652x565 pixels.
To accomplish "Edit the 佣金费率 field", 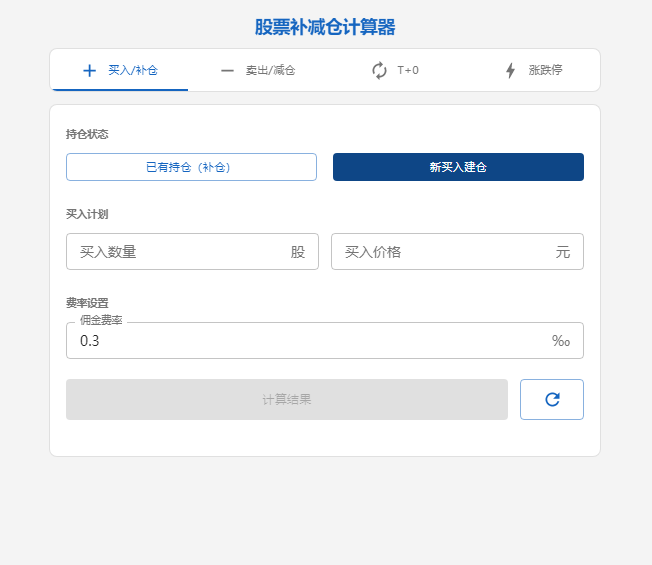I will point(310,341).
